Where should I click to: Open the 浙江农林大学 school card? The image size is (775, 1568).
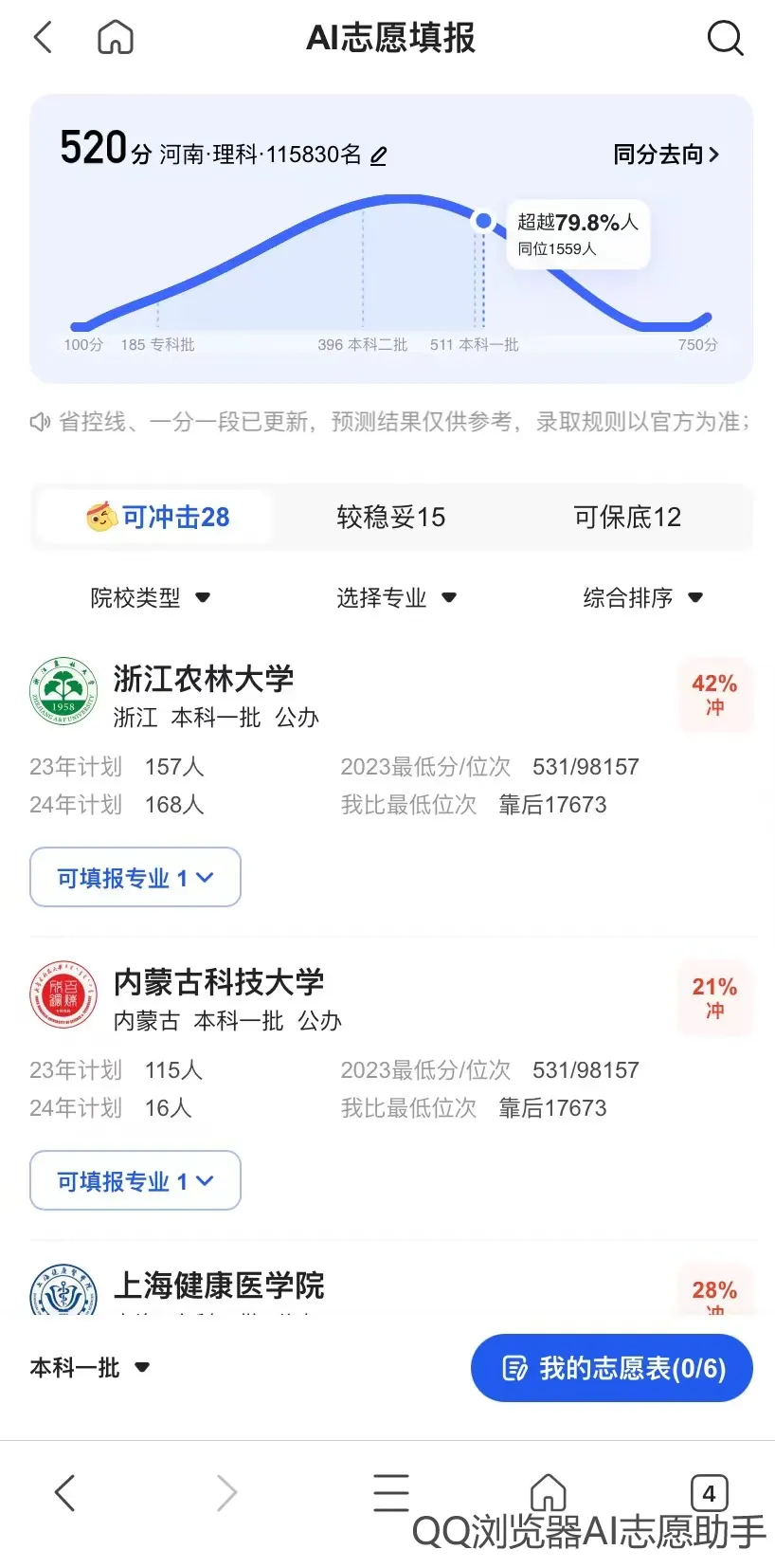click(204, 679)
